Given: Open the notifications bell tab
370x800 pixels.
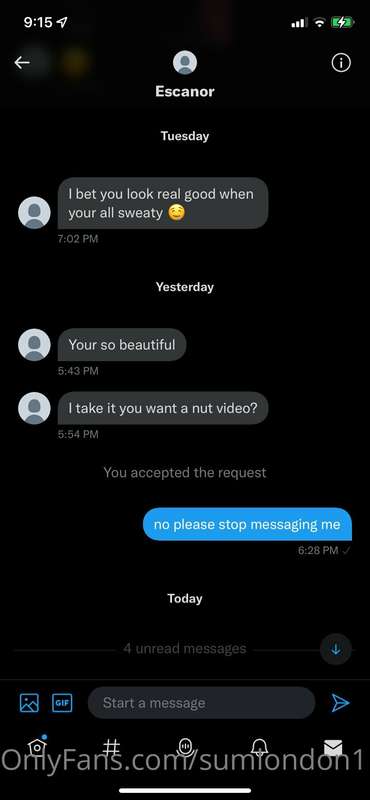Looking at the screenshot, I should click(x=259, y=748).
